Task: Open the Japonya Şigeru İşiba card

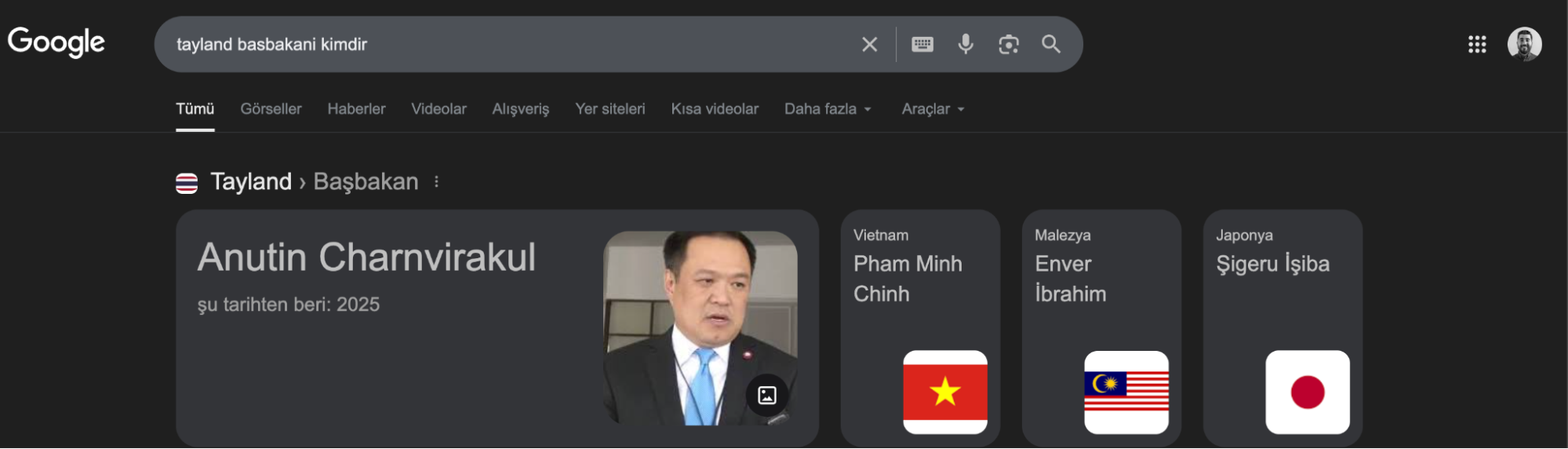Action: pyautogui.click(x=1282, y=327)
